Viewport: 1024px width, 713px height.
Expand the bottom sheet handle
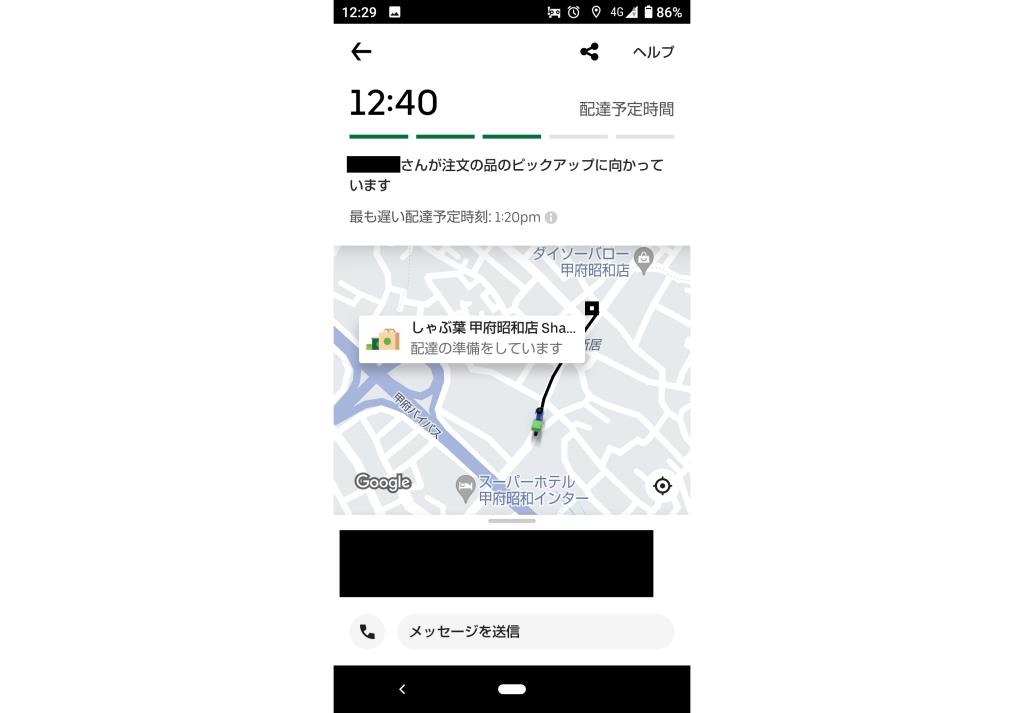[x=511, y=521]
